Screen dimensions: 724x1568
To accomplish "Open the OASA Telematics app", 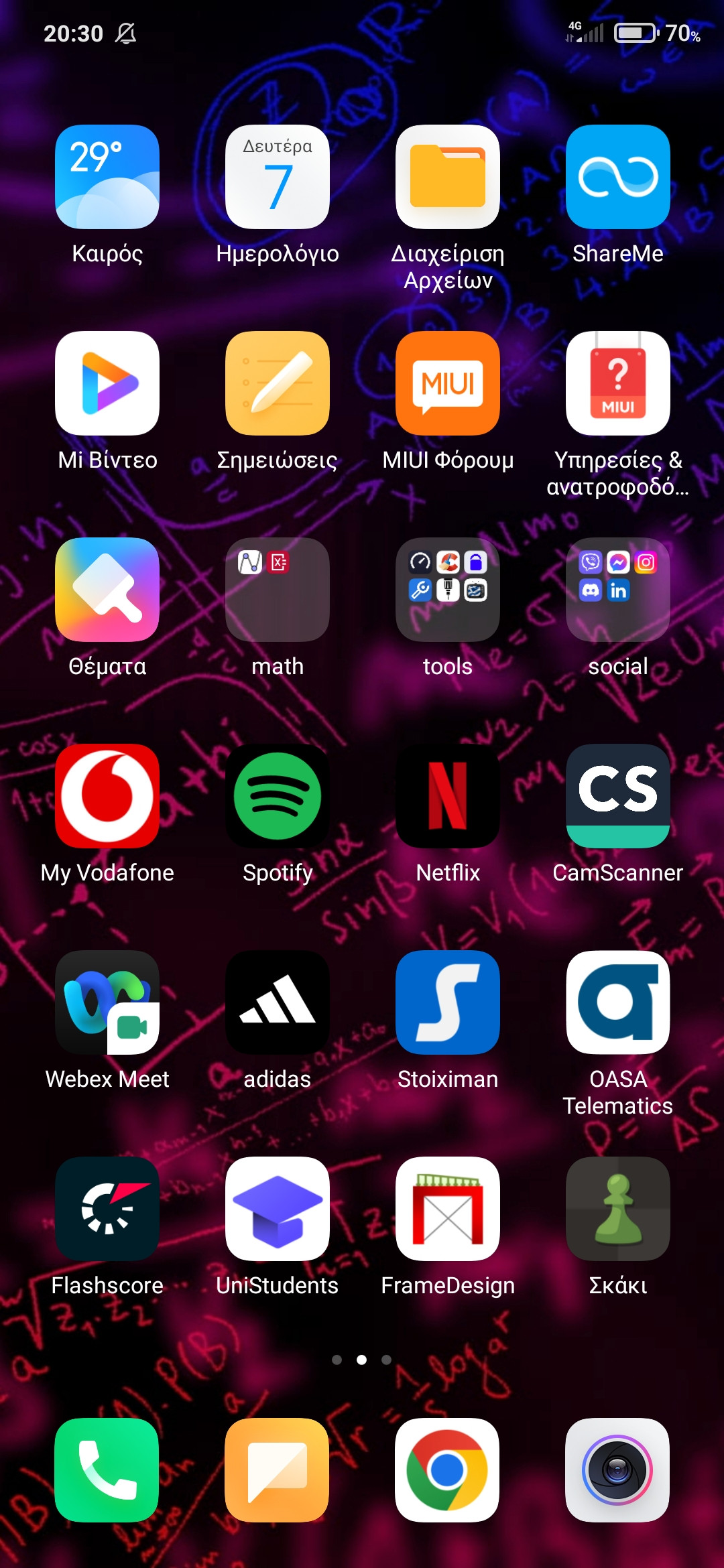I will click(x=618, y=1002).
